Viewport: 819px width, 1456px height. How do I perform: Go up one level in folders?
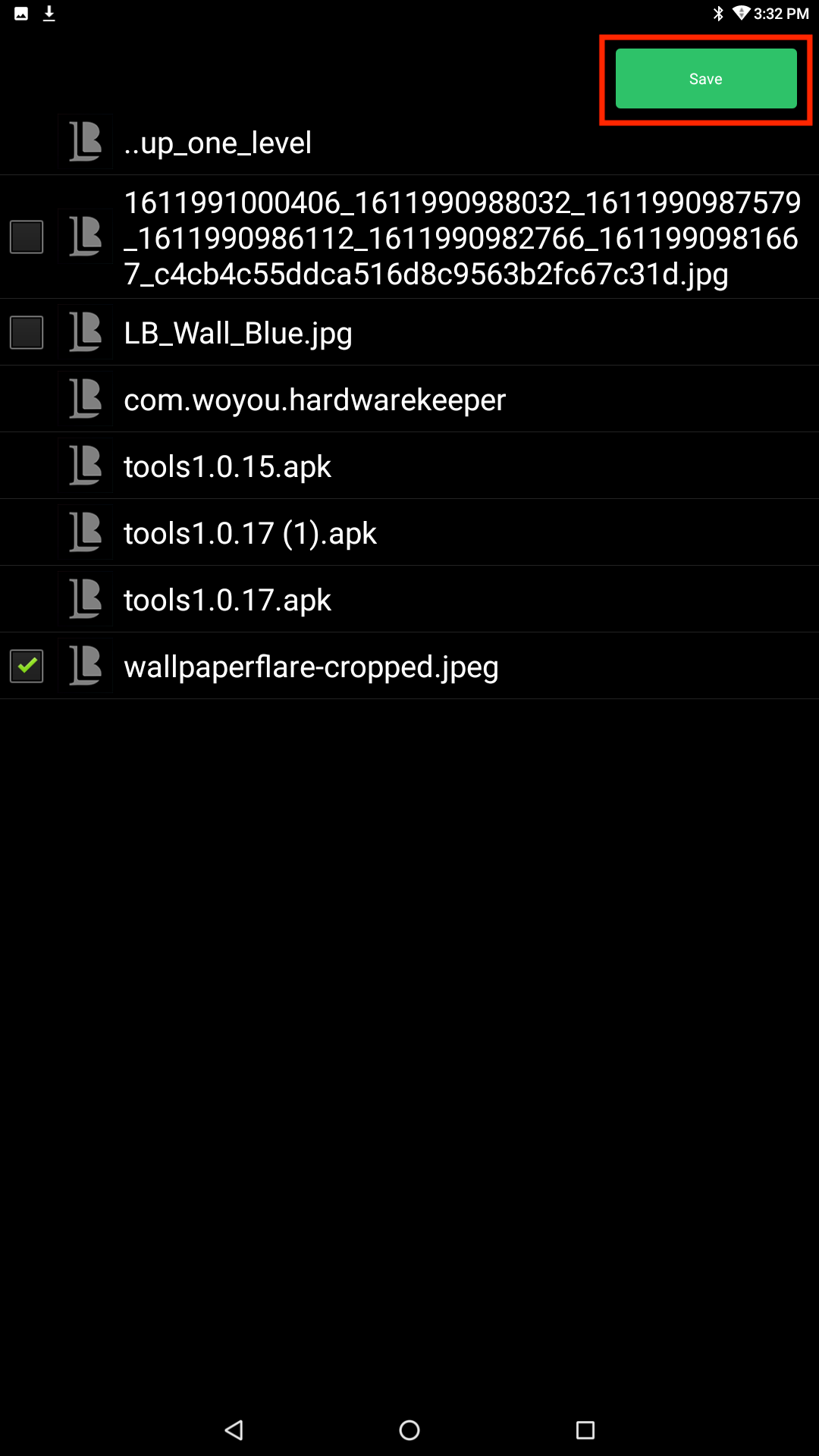[x=218, y=143]
